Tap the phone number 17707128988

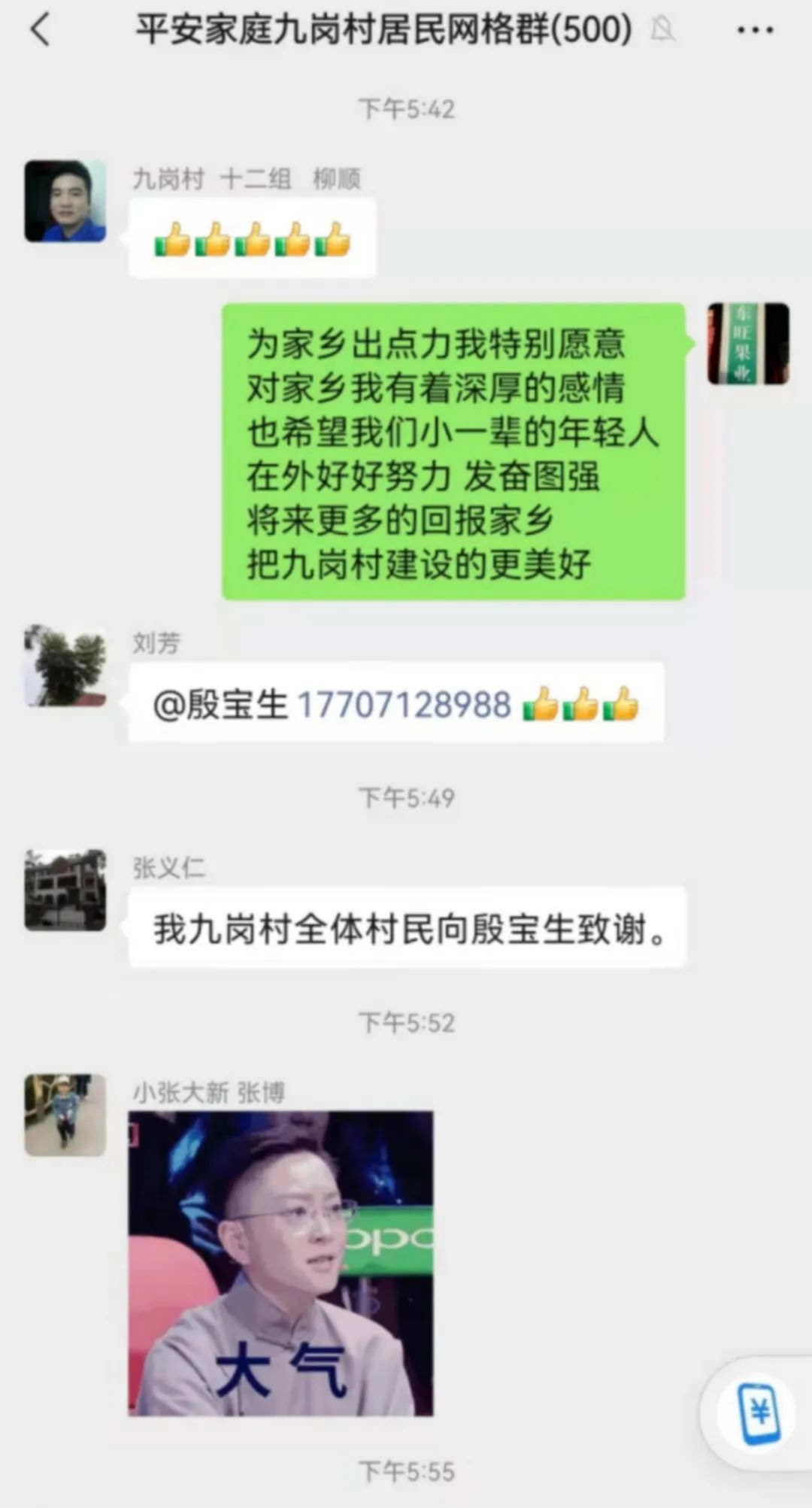click(404, 705)
